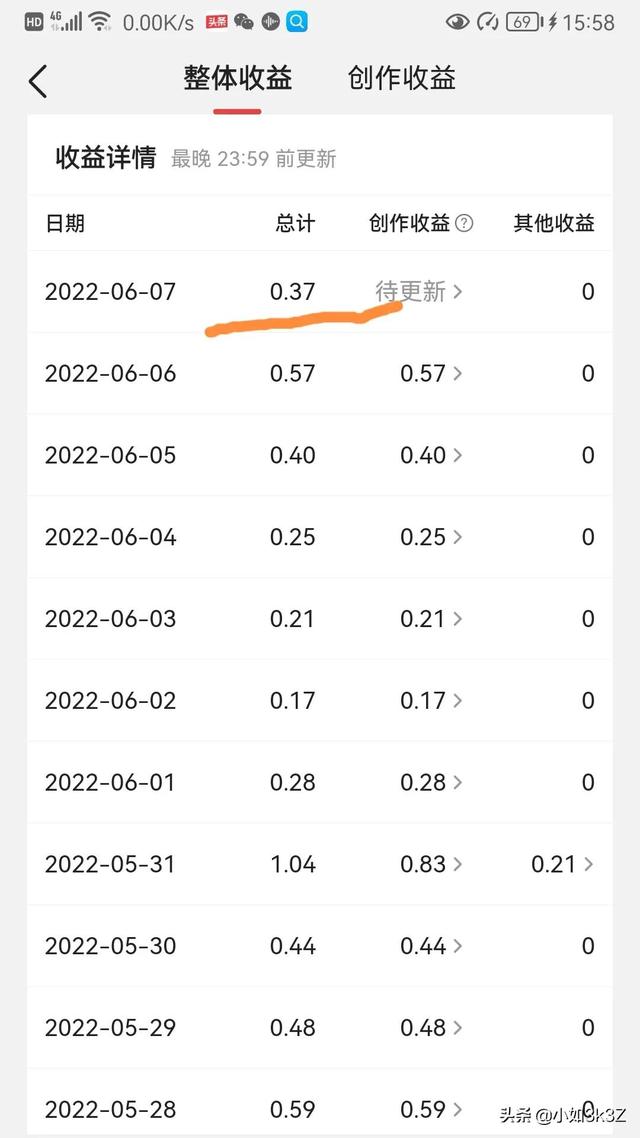Open the help icon next to 创作收益 column

[464, 224]
